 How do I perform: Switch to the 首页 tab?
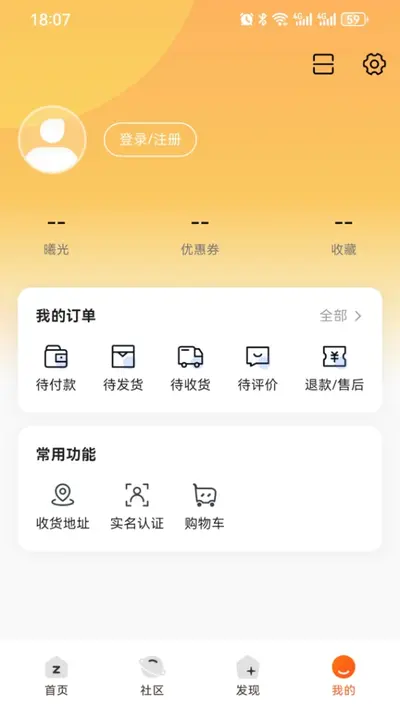pos(56,676)
